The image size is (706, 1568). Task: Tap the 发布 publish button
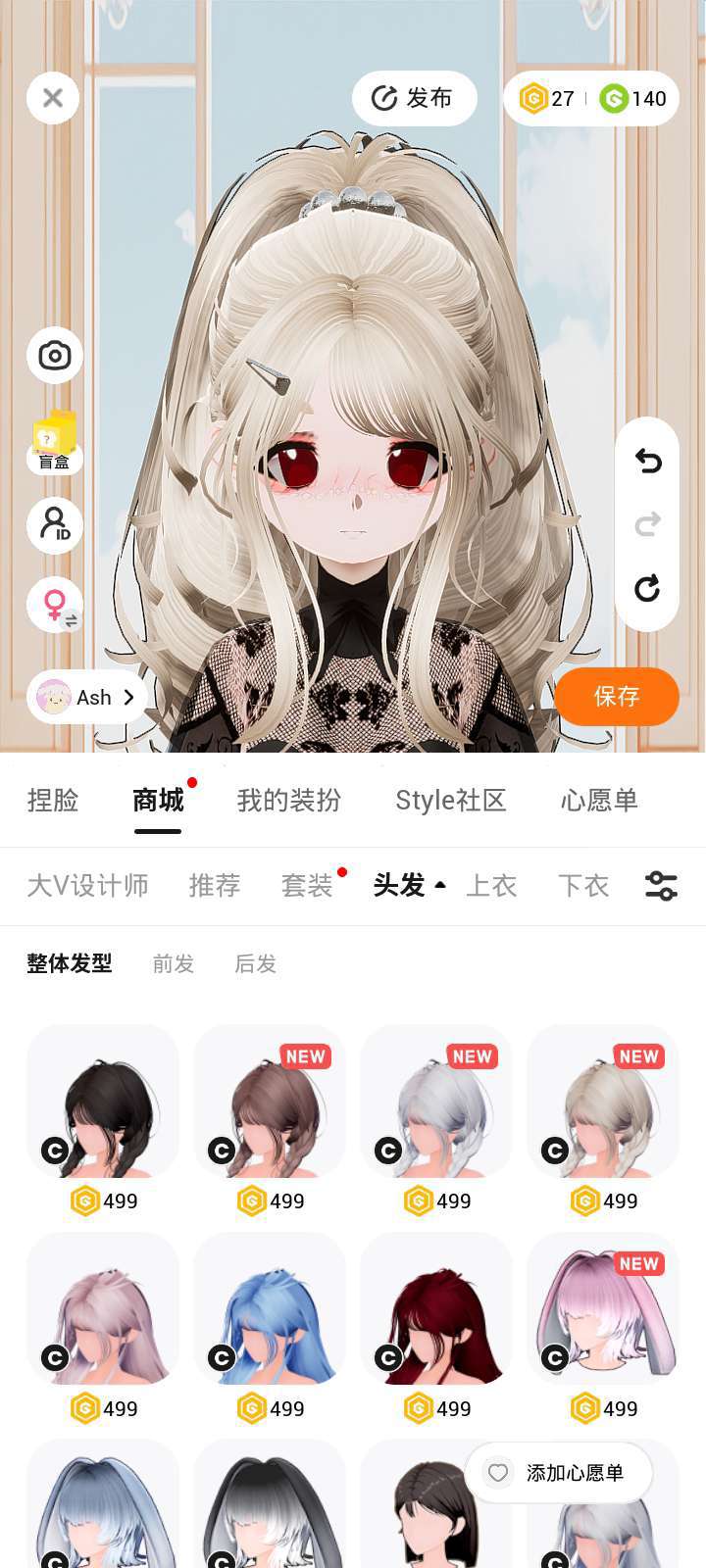pos(414,98)
